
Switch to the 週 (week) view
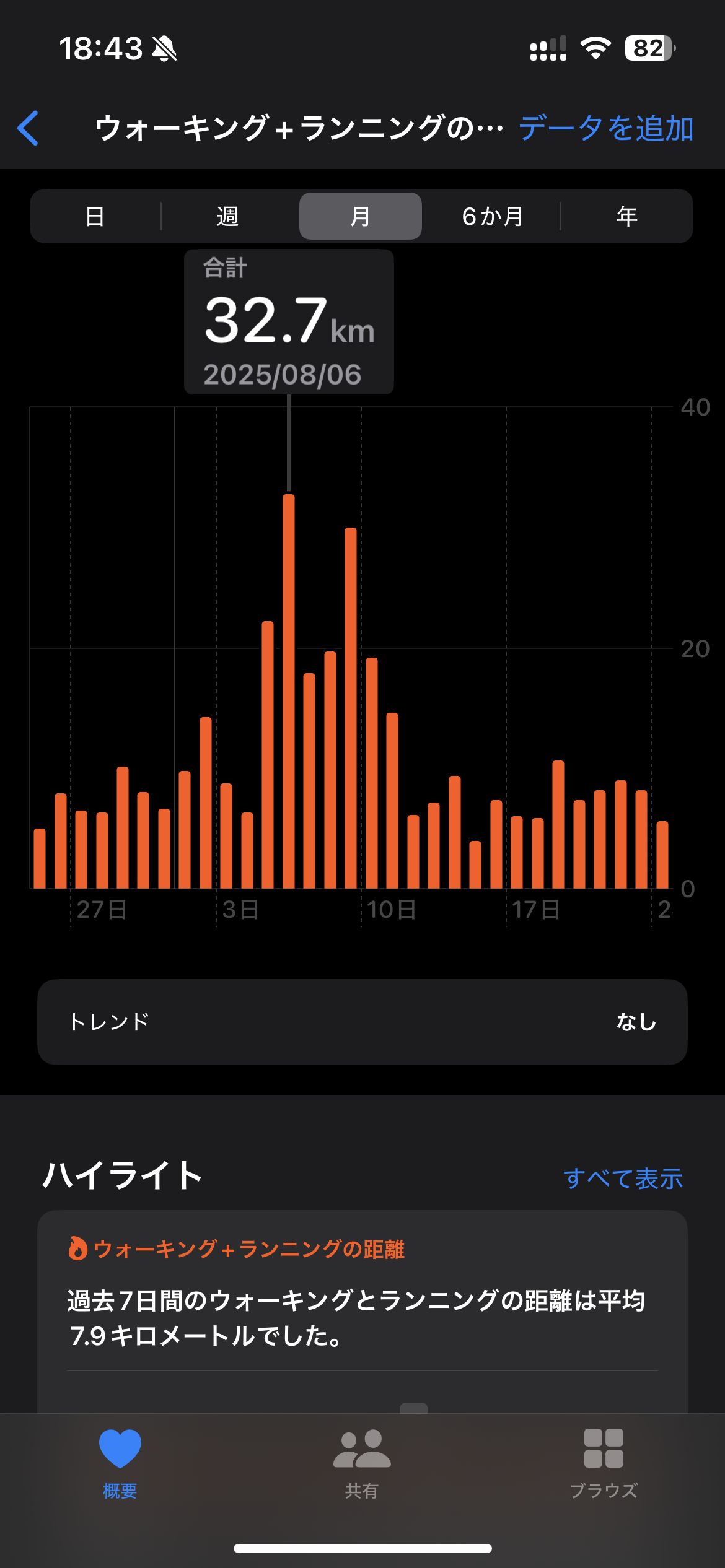tap(228, 216)
